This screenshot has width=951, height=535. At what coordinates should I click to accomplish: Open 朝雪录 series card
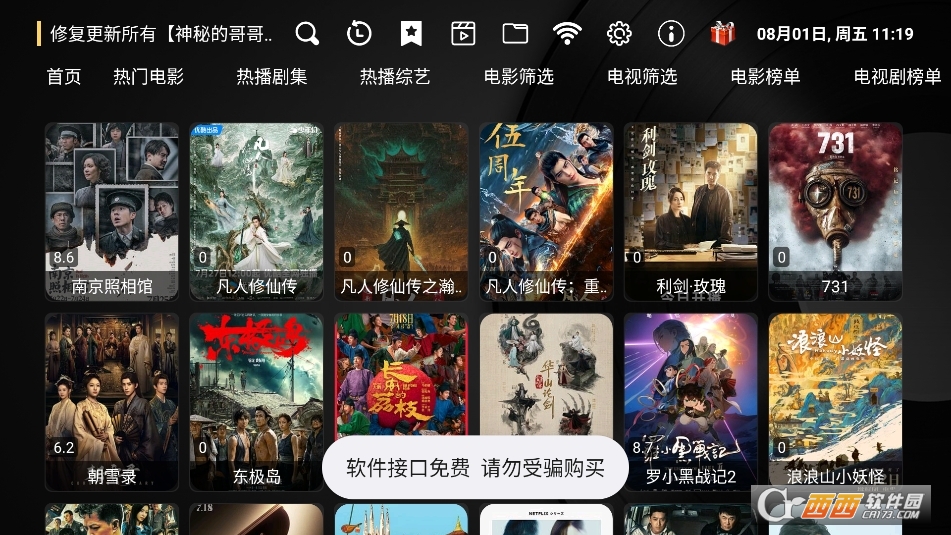112,401
